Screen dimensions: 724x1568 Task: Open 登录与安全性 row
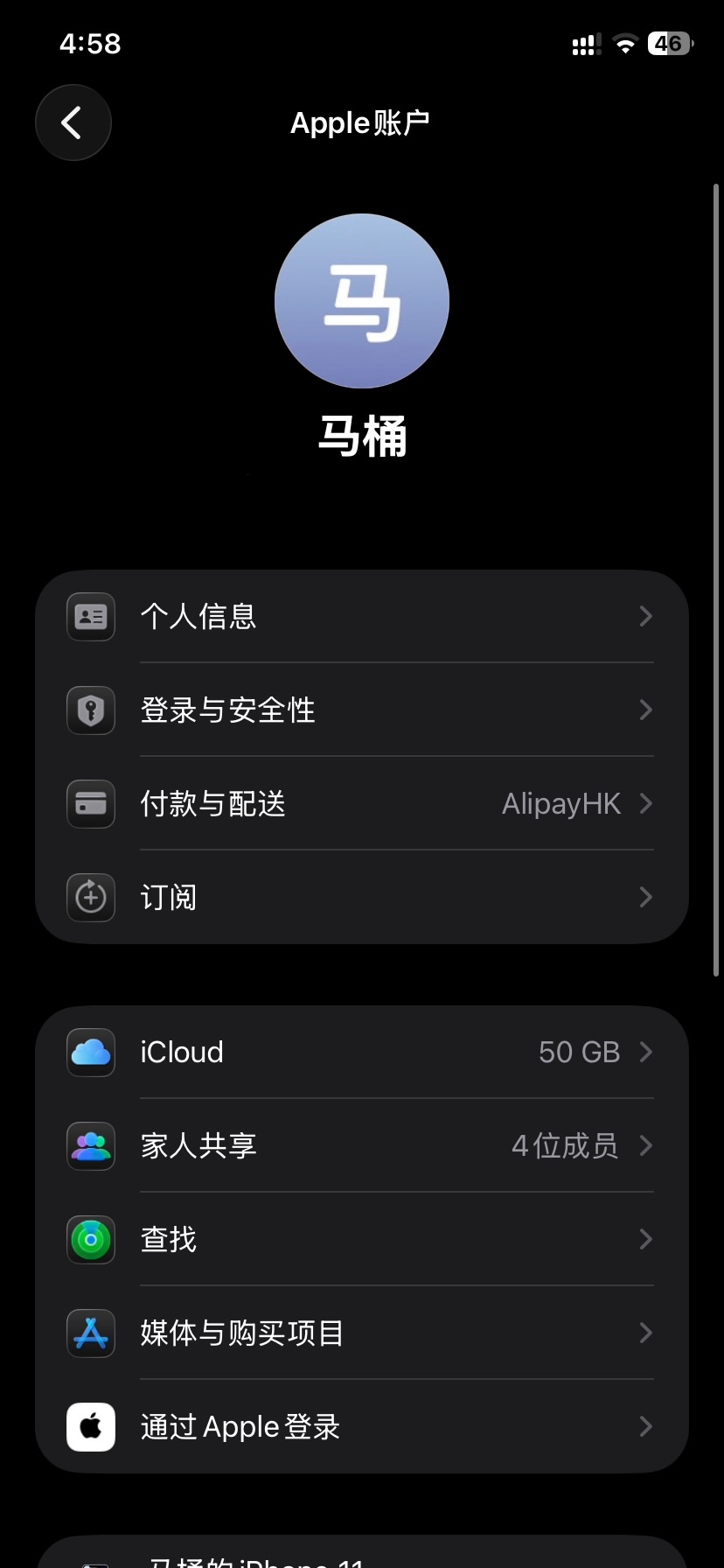point(362,710)
